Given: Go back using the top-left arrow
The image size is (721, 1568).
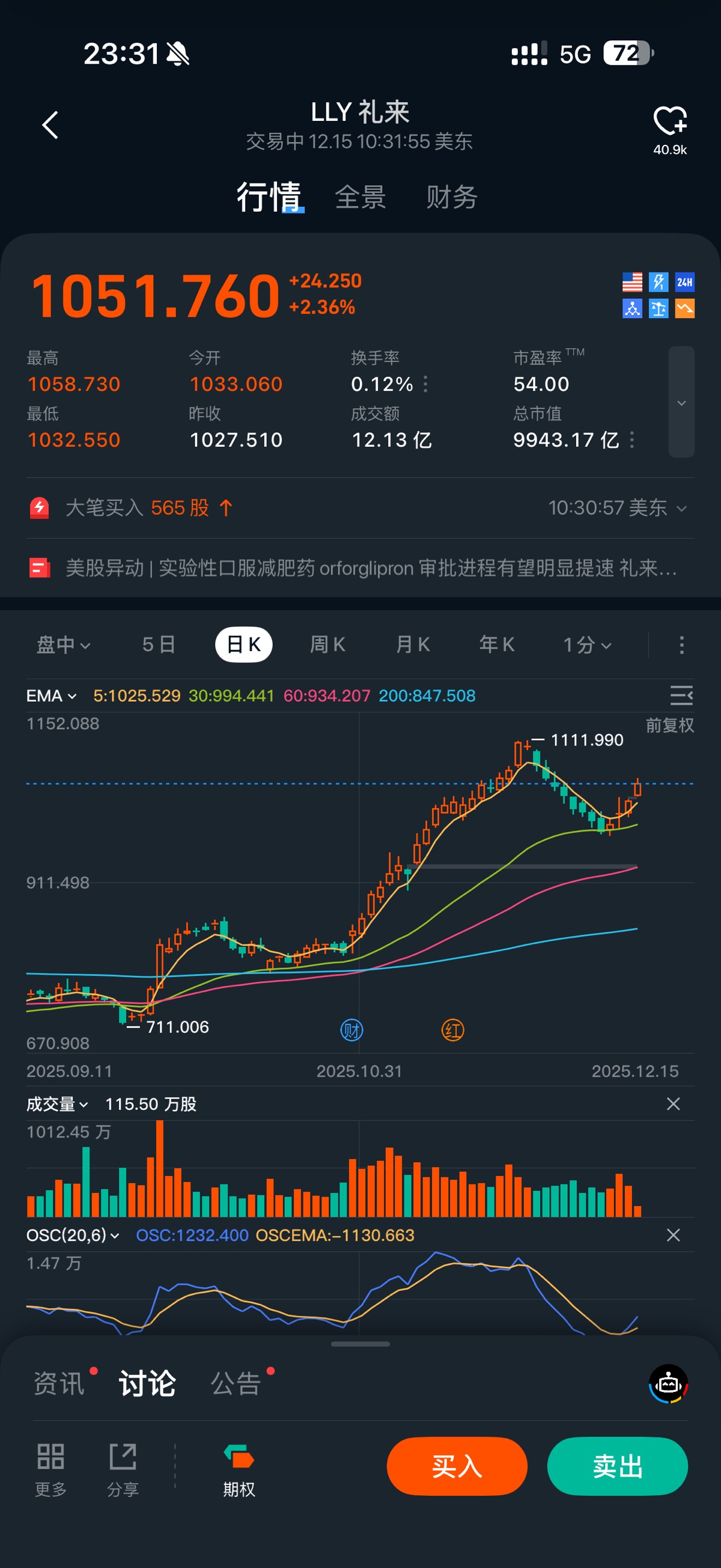Looking at the screenshot, I should [50, 125].
